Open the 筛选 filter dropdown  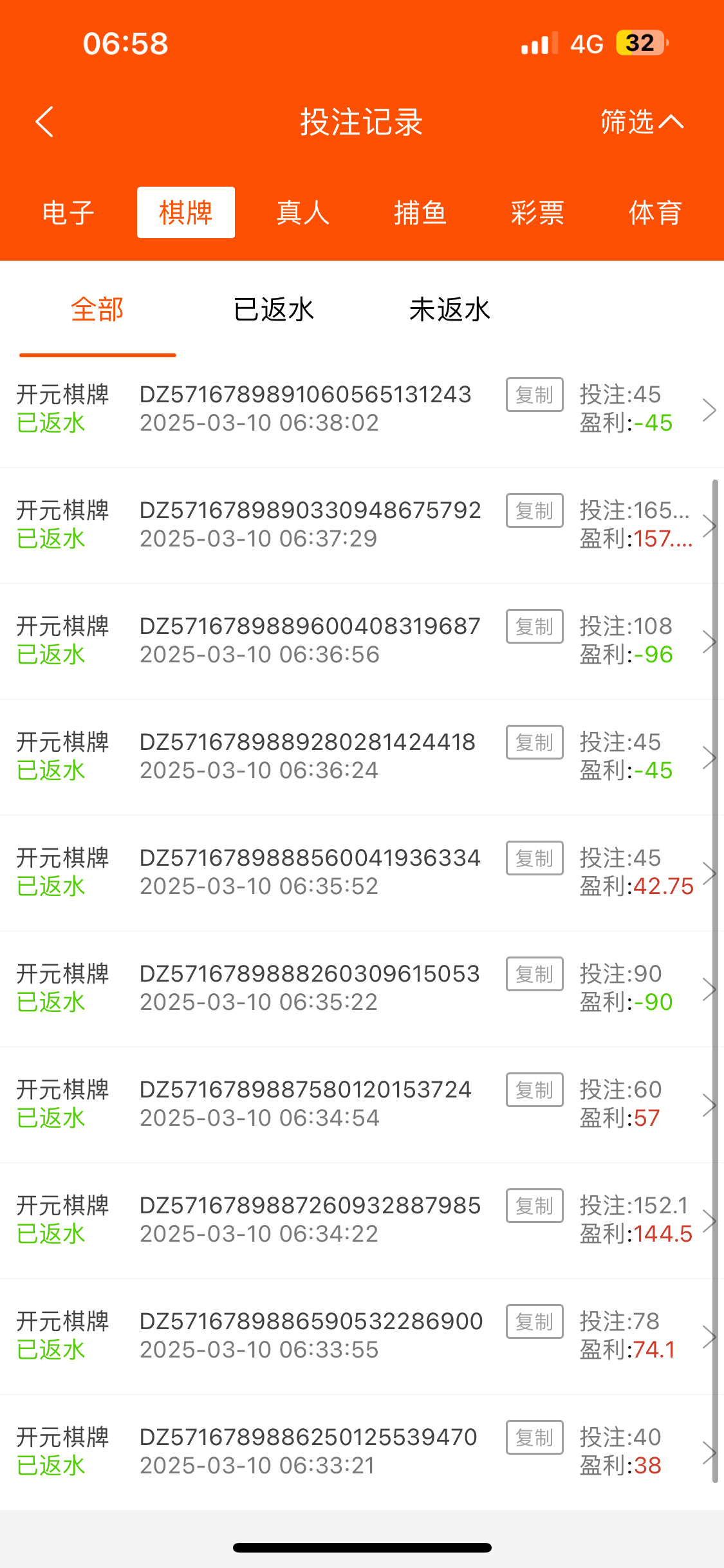pos(642,122)
